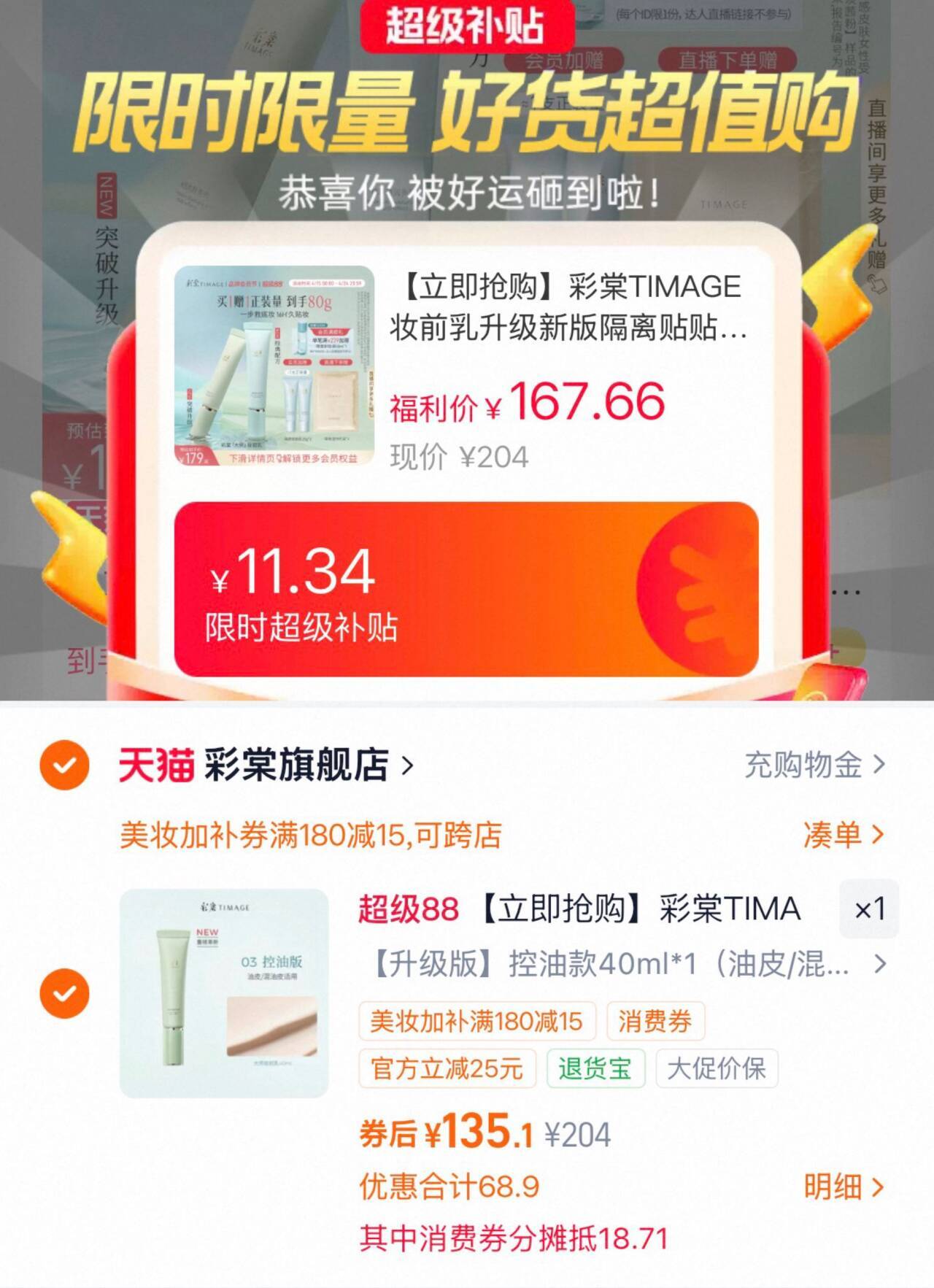Image resolution: width=934 pixels, height=1288 pixels.
Task: Uncheck the 彩棠旗舰店 store checkbox
Action: tap(64, 765)
